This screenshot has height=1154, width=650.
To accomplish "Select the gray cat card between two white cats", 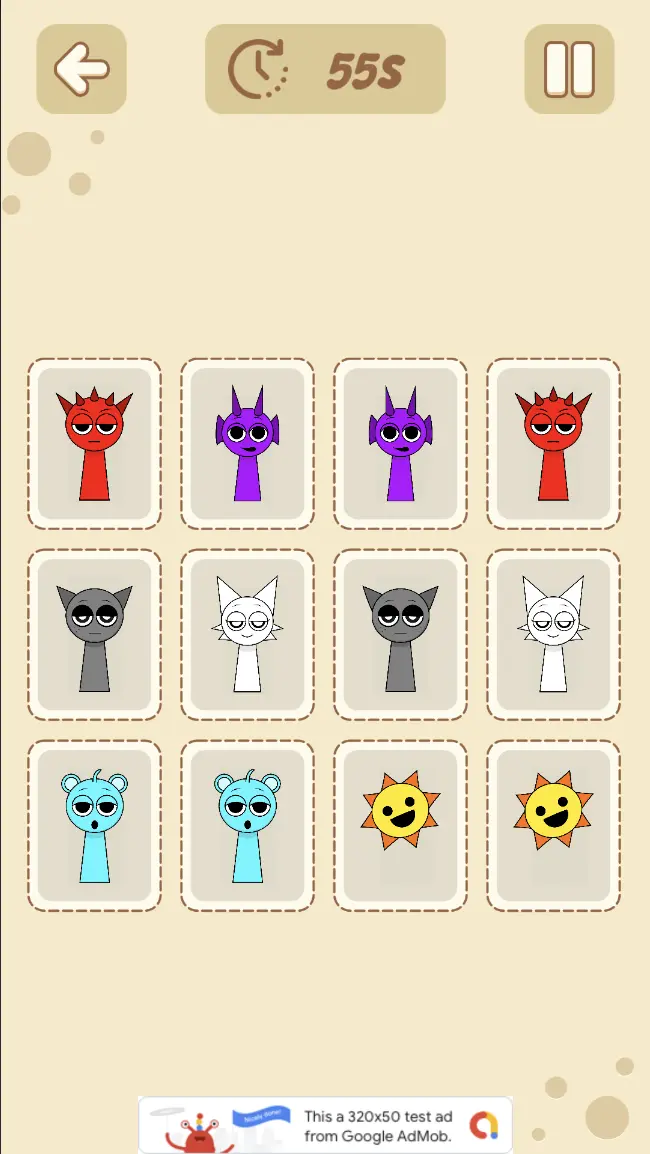I will click(x=400, y=634).
